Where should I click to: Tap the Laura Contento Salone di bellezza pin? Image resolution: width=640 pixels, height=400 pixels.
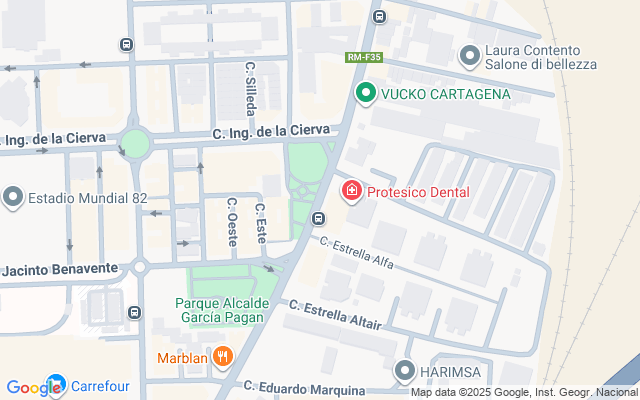coord(470,57)
